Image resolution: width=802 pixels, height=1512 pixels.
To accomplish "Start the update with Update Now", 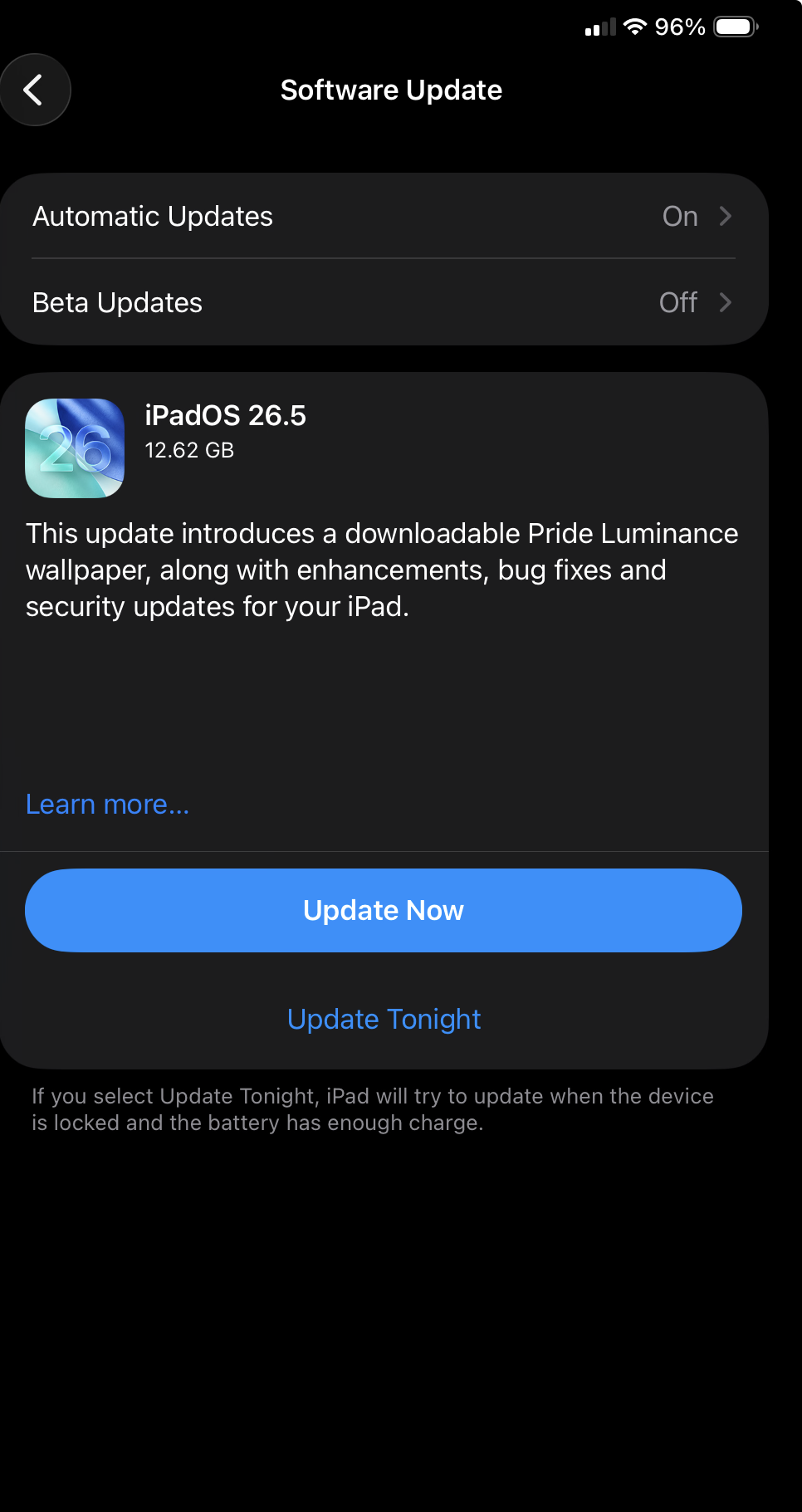I will tap(384, 910).
